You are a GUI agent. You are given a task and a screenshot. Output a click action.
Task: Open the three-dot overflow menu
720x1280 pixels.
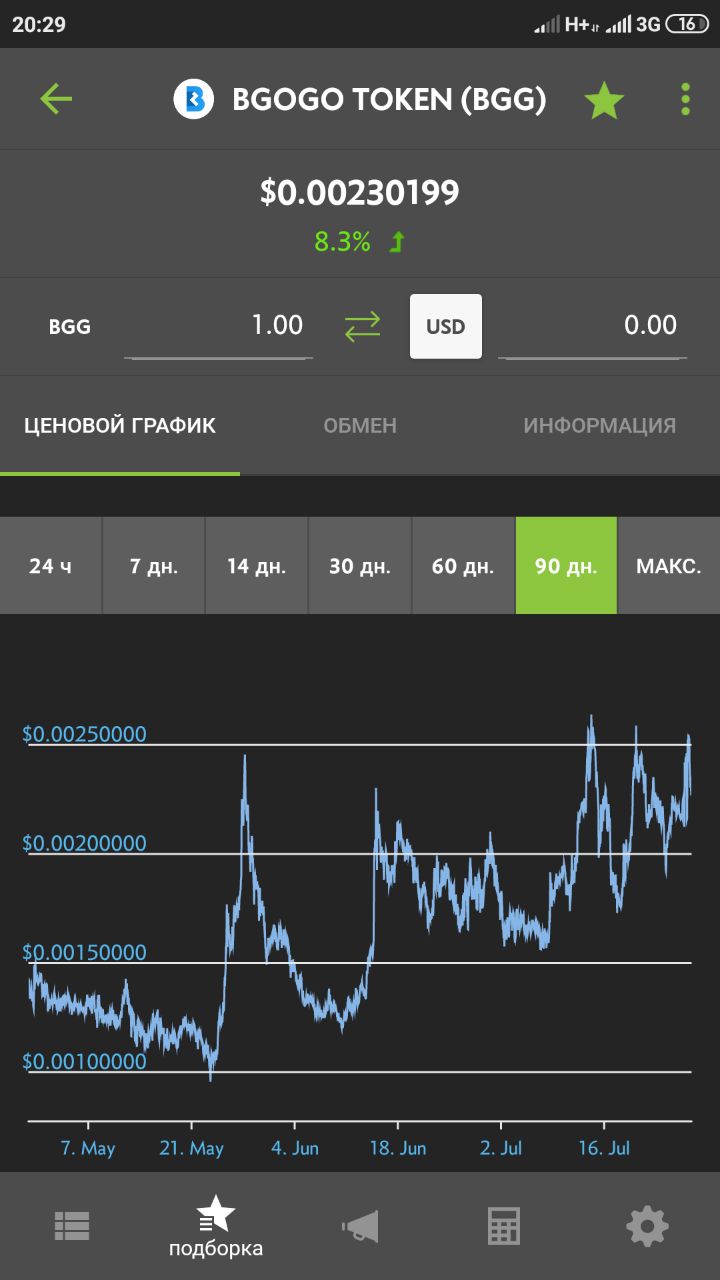tap(686, 99)
